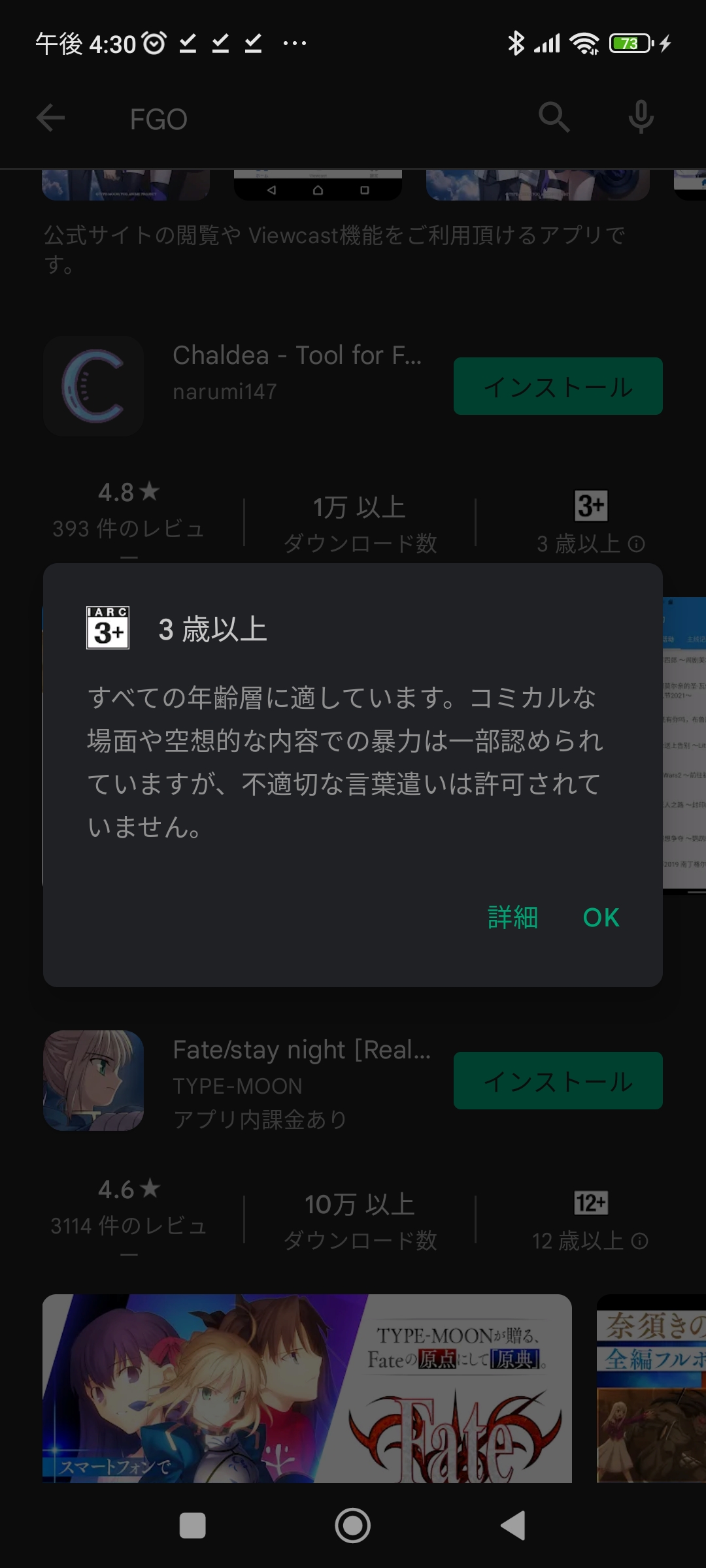This screenshot has height=1568, width=706.
Task: Tap the system back button
Action: click(514, 1526)
